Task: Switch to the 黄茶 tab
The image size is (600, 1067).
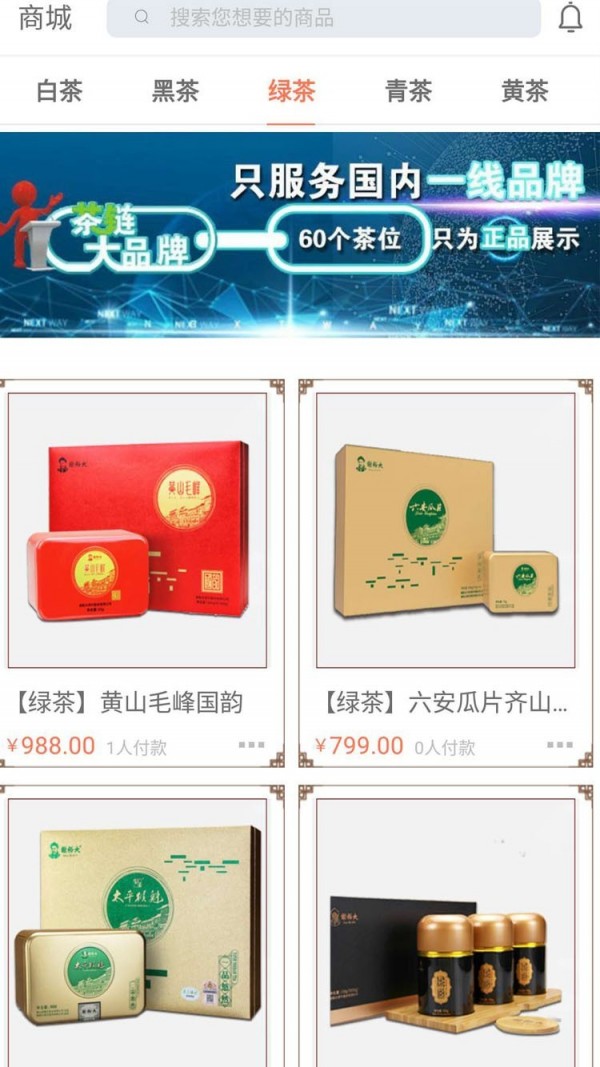Action: tap(525, 92)
